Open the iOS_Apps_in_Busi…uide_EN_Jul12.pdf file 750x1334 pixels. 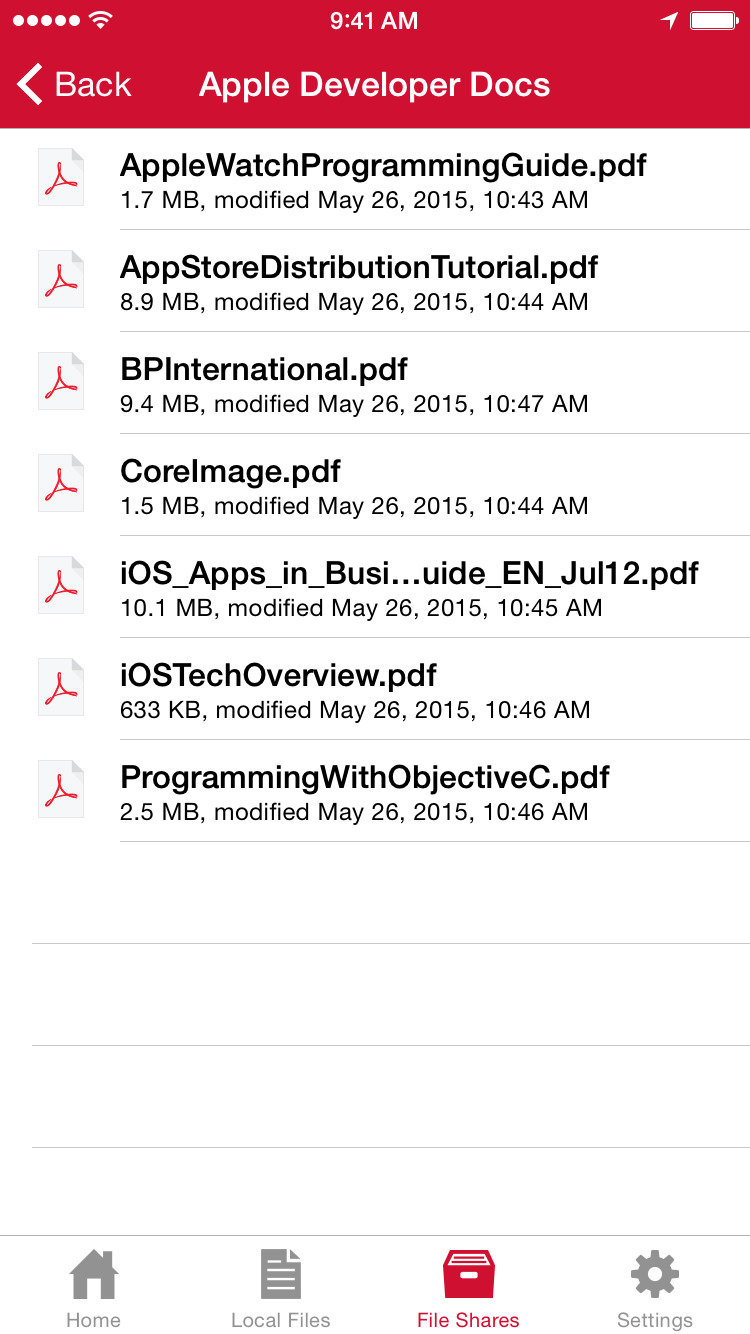[409, 587]
